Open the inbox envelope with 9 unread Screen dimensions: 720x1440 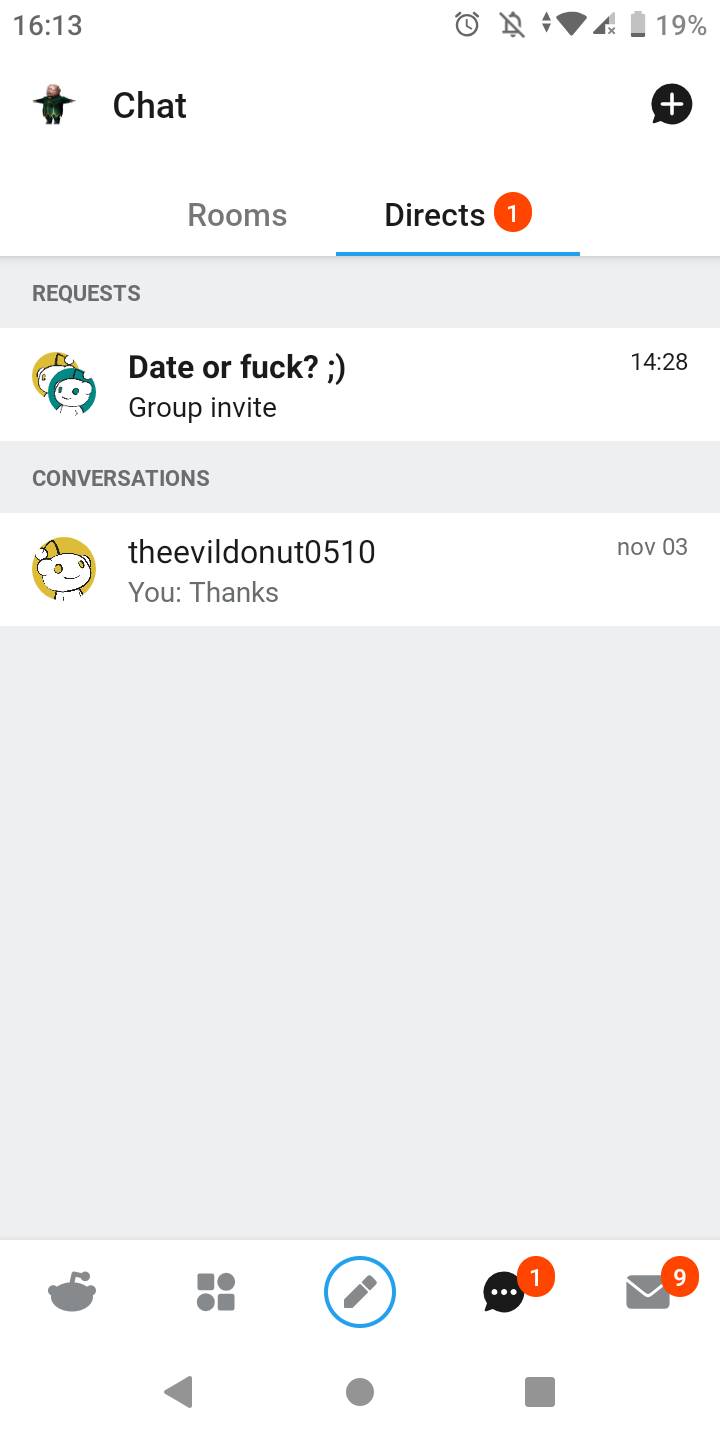click(648, 1292)
